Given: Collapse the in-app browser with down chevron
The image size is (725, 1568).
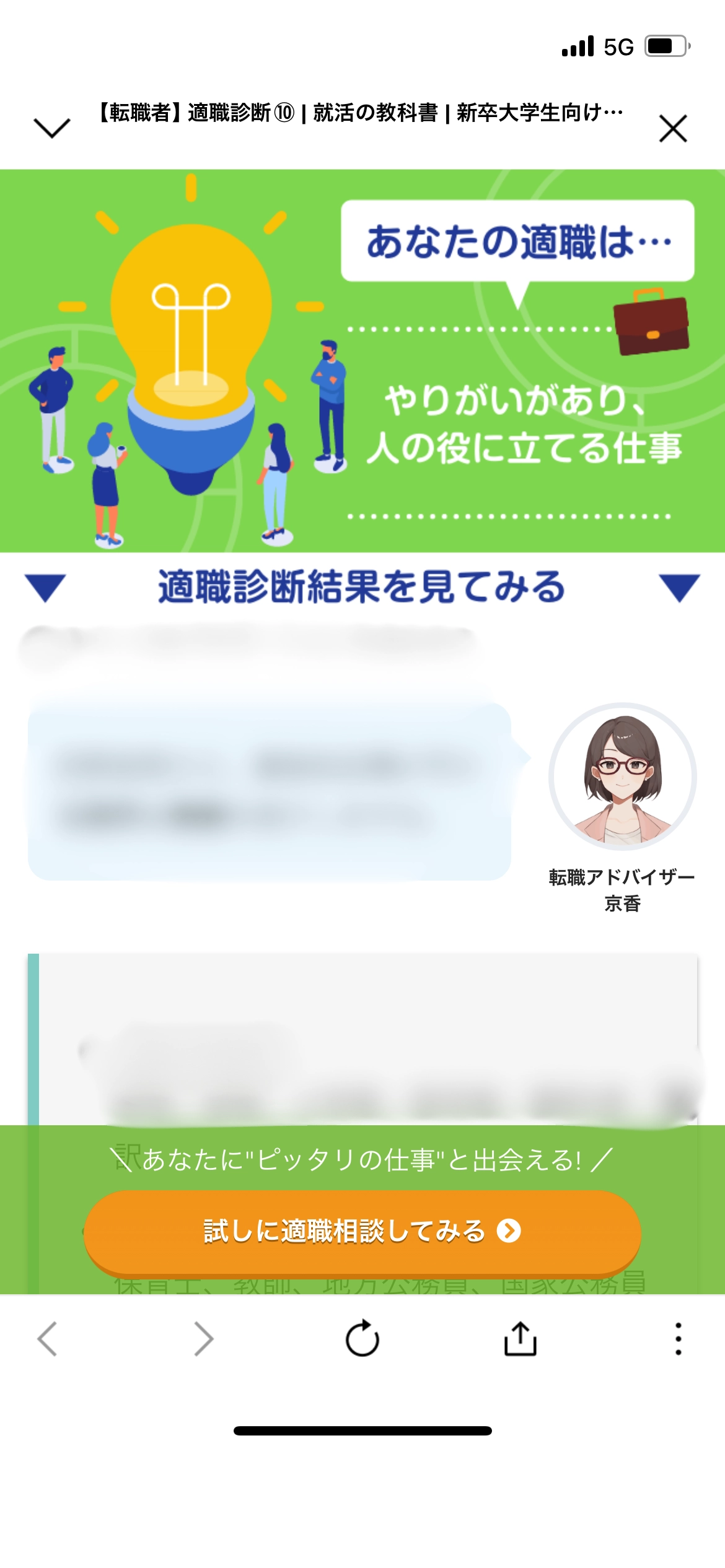Looking at the screenshot, I should click(x=52, y=128).
